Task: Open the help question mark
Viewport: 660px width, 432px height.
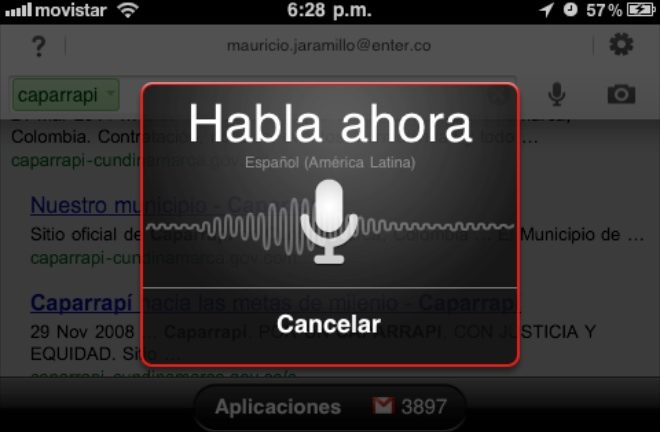Action: [38, 46]
